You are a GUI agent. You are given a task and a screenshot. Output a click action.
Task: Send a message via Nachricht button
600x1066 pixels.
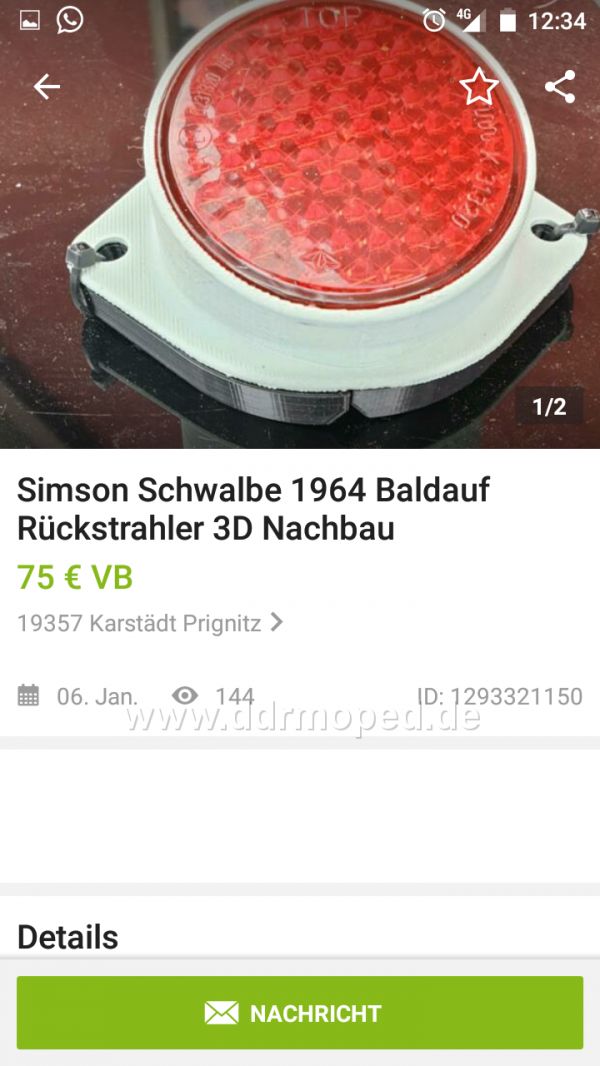[300, 1013]
